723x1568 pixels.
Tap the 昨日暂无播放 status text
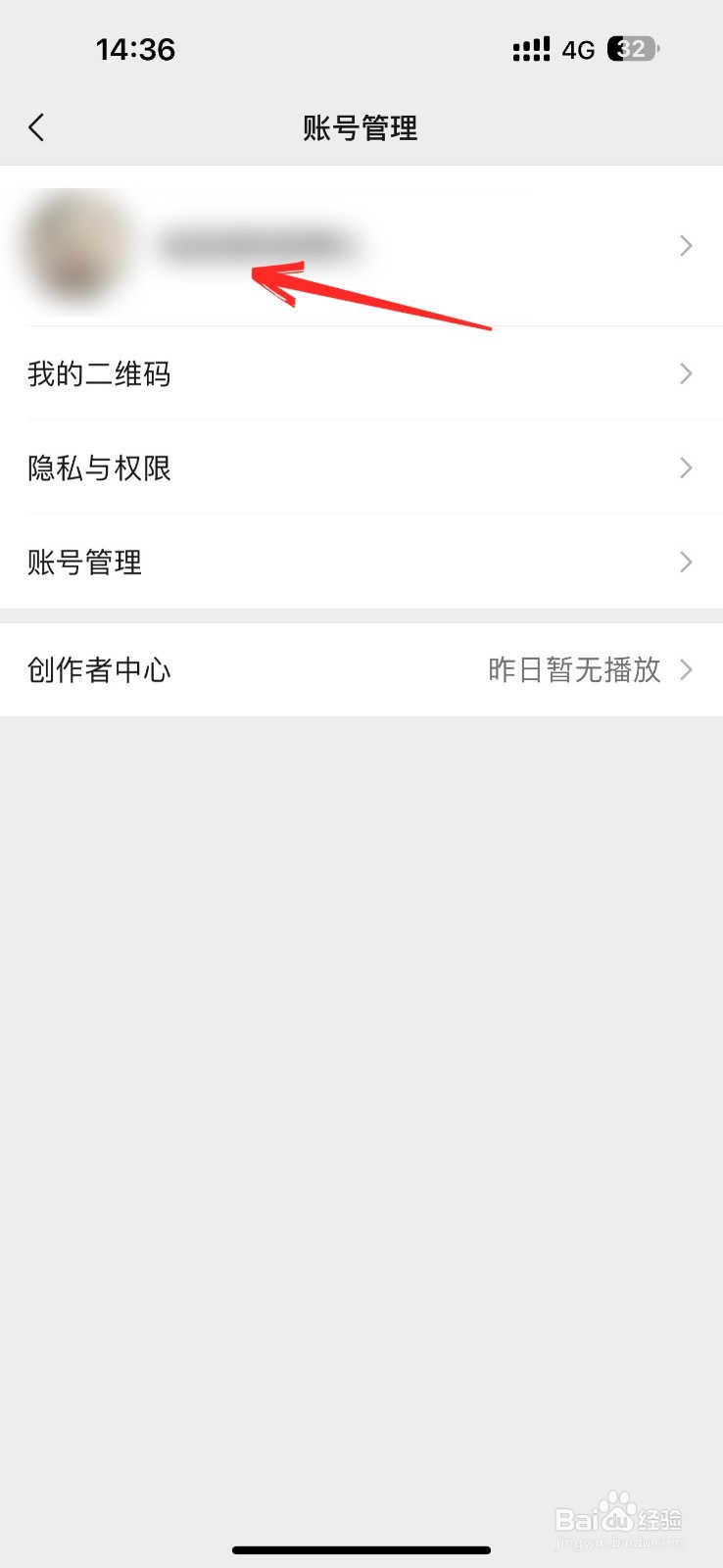click(574, 670)
